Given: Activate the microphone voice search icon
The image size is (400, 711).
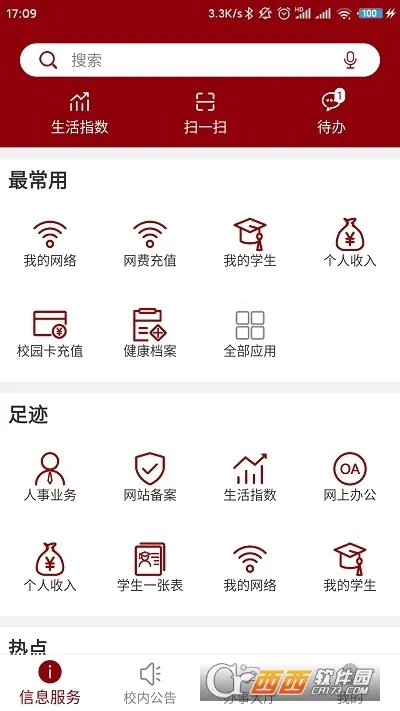Looking at the screenshot, I should (350, 60).
